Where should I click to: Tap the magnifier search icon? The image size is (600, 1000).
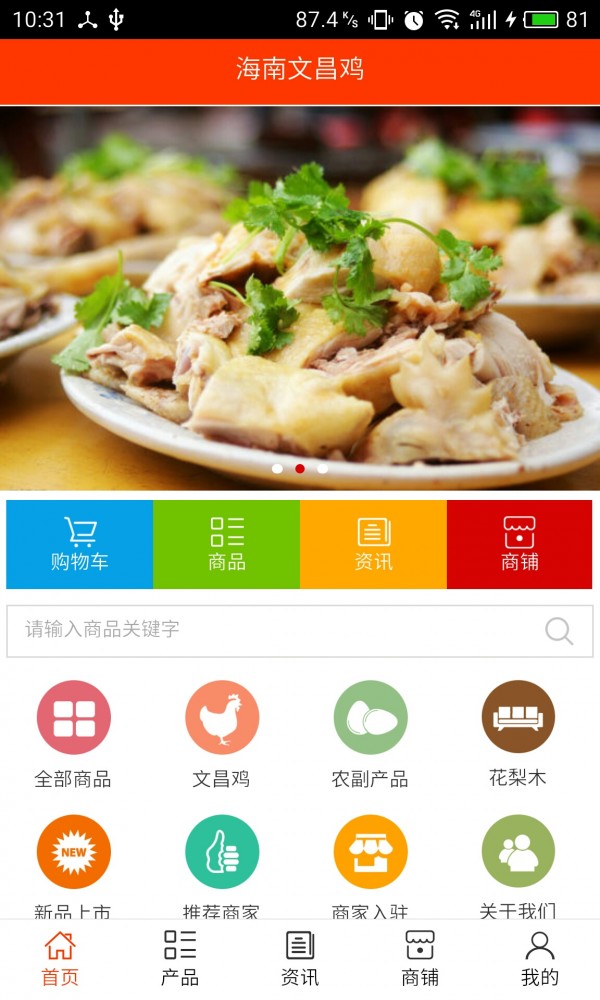559,631
